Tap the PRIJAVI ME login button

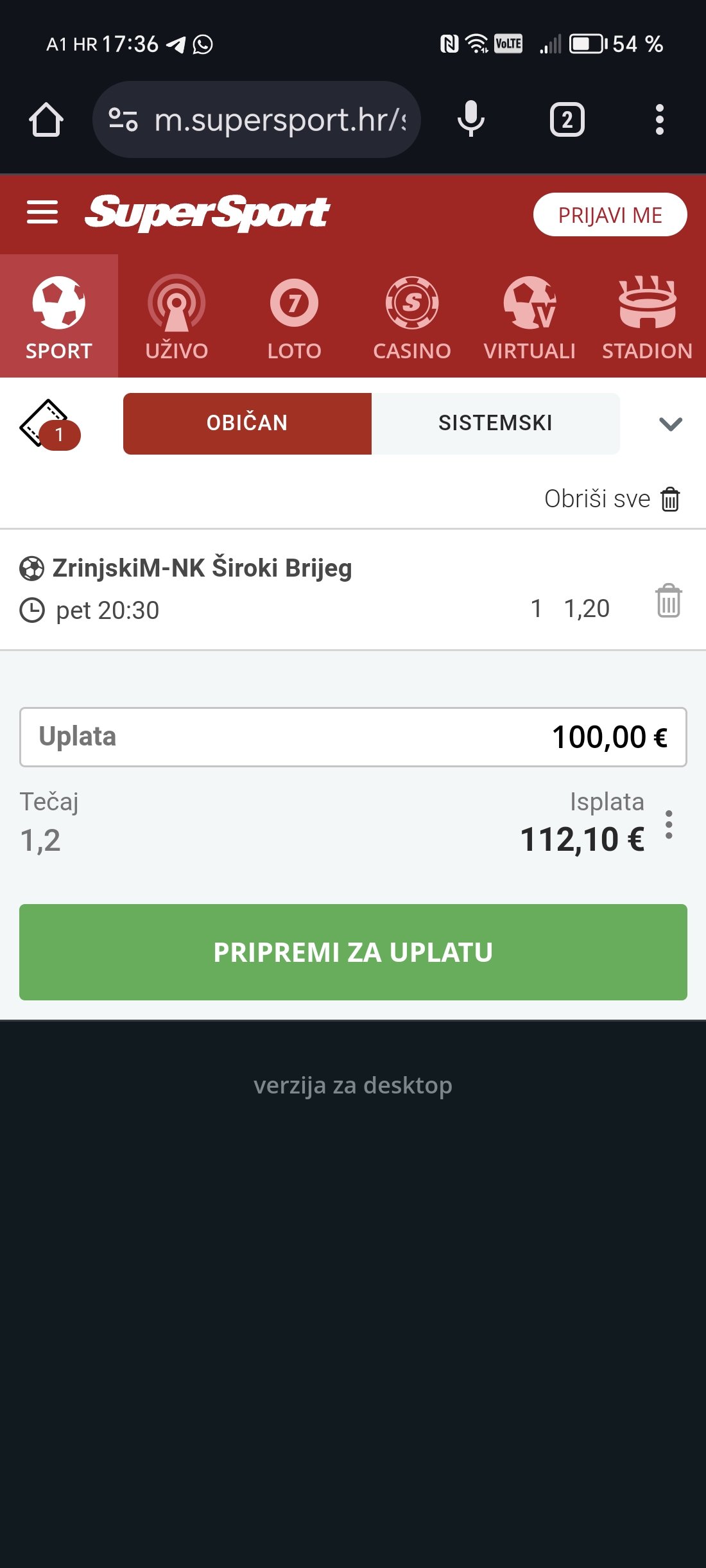tap(609, 215)
